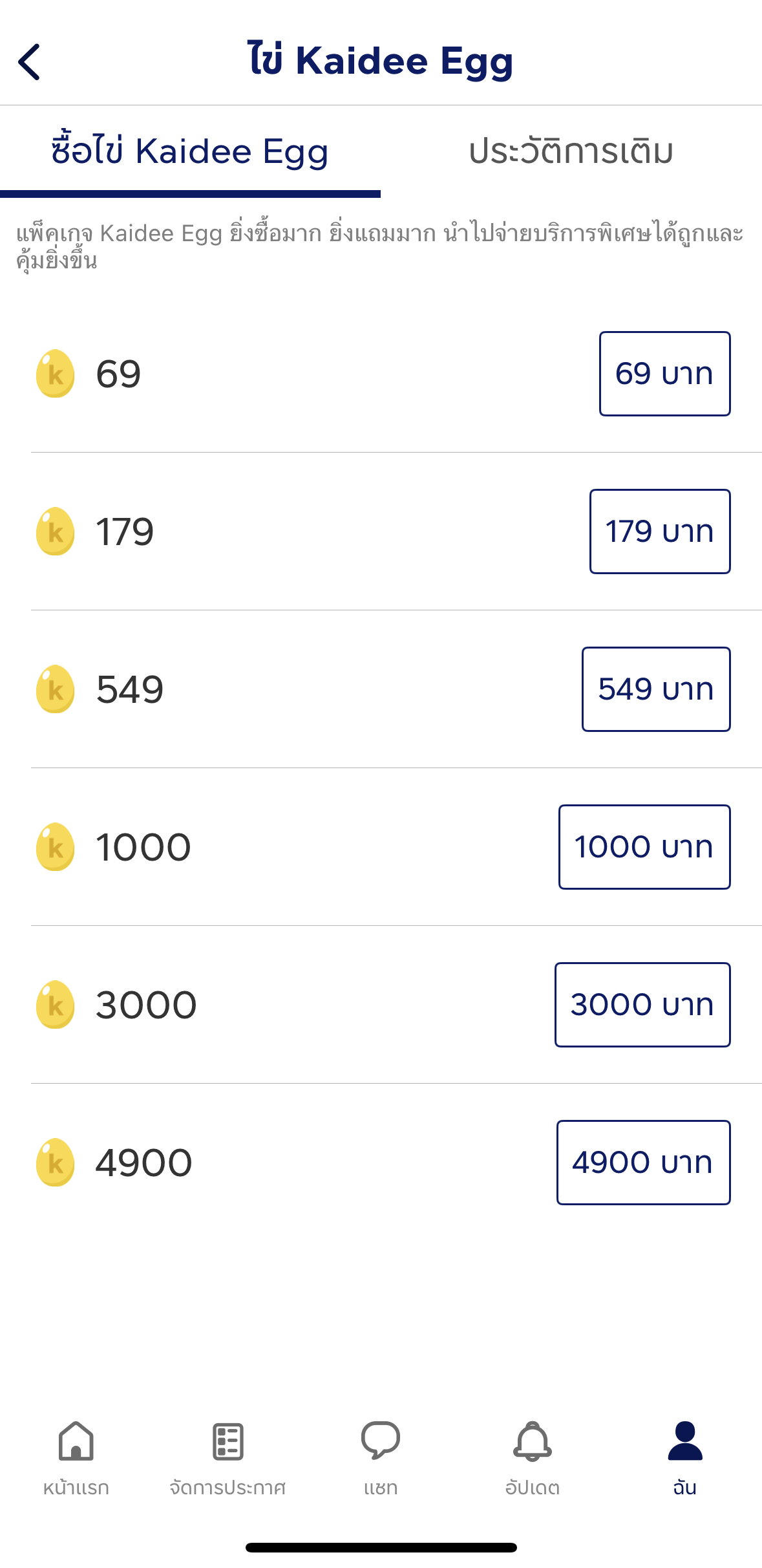Buy the 69 บาท egg package
Image resolution: width=762 pixels, height=1568 pixels.
coord(664,374)
